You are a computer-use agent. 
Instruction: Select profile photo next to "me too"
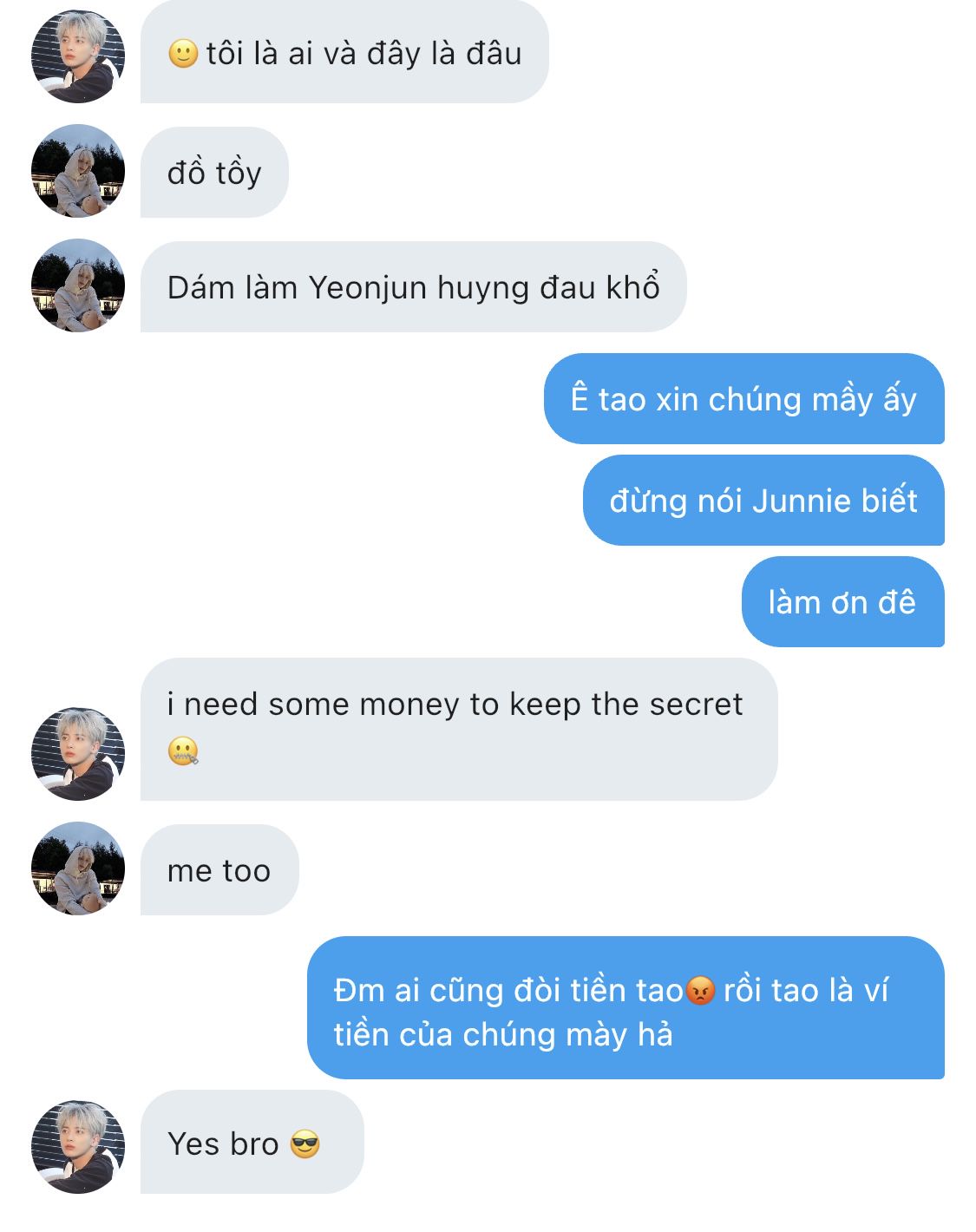pyautogui.click(x=78, y=868)
